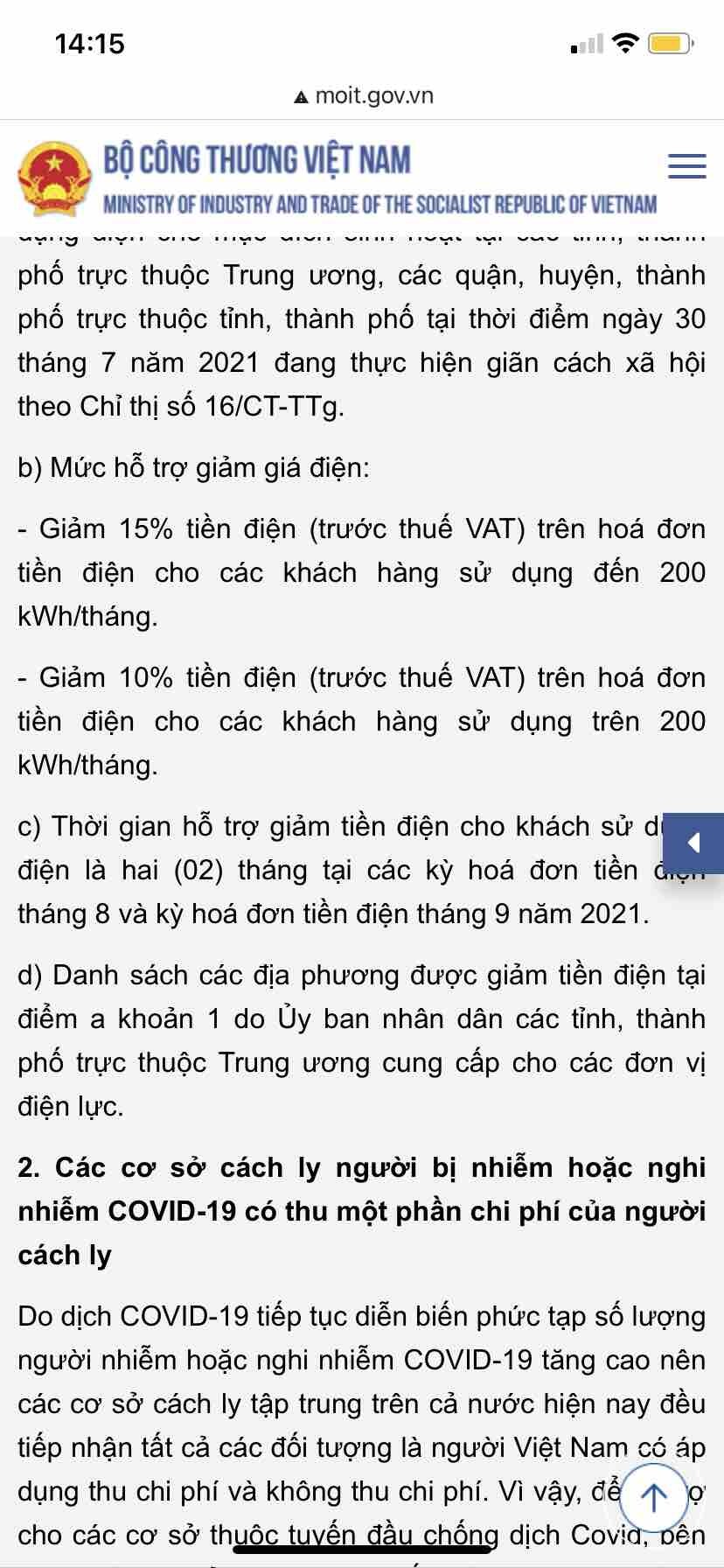The height and width of the screenshot is (1568, 724).
Task: Tap the Bộ Công Thương Việt Nam logo
Action: point(54,179)
